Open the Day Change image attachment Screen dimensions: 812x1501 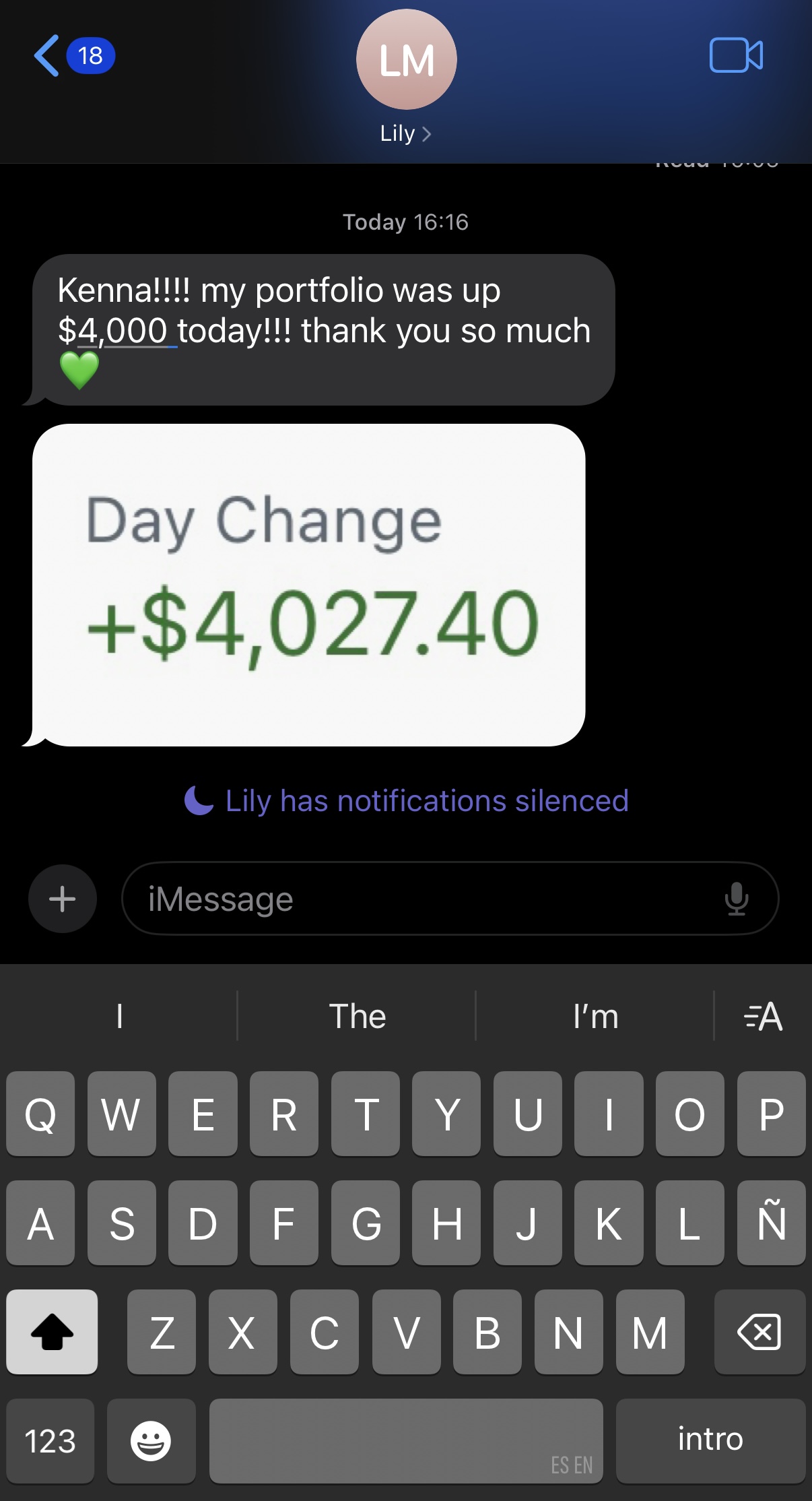pos(309,585)
